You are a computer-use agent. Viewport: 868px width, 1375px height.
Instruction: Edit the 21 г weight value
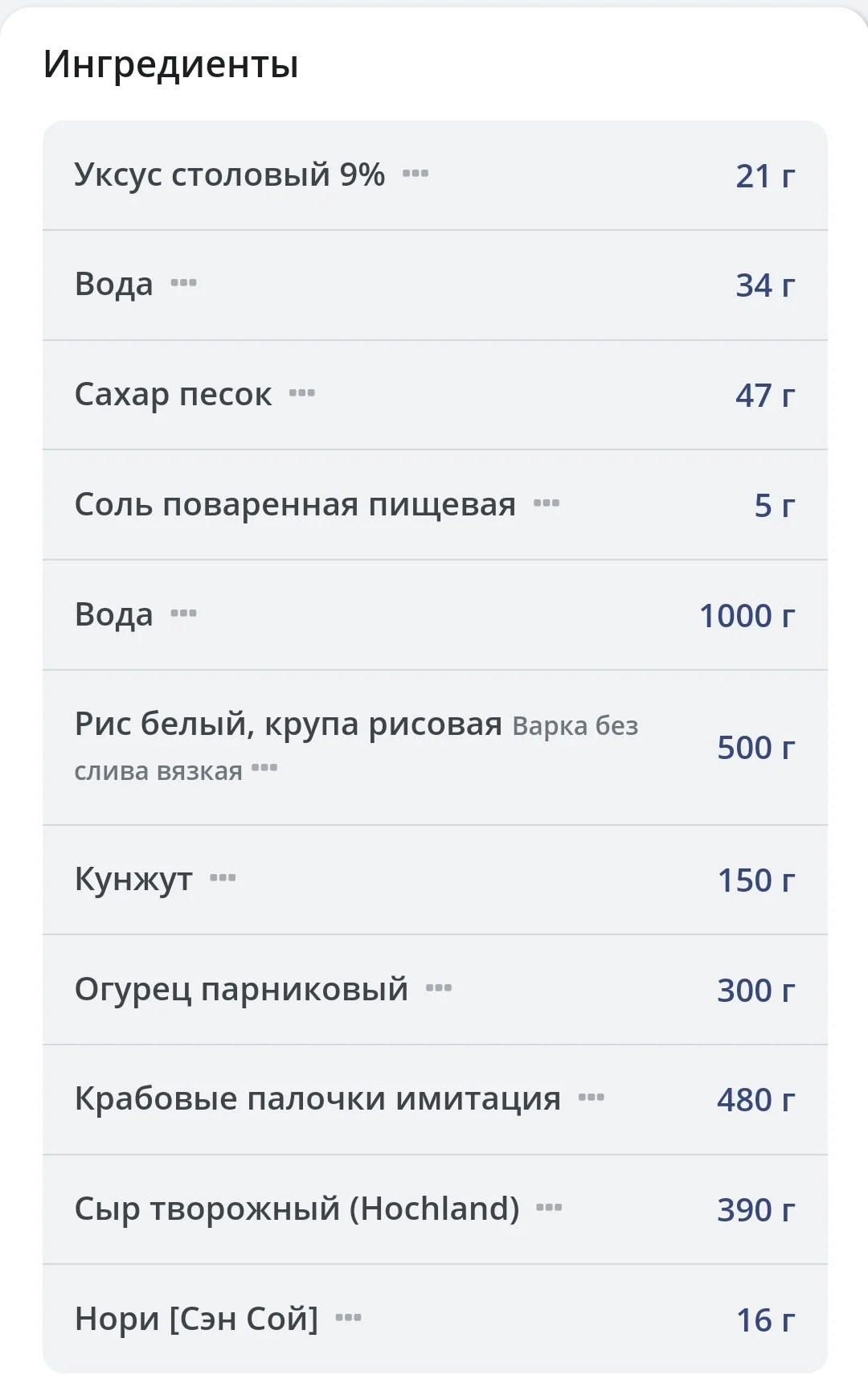764,175
